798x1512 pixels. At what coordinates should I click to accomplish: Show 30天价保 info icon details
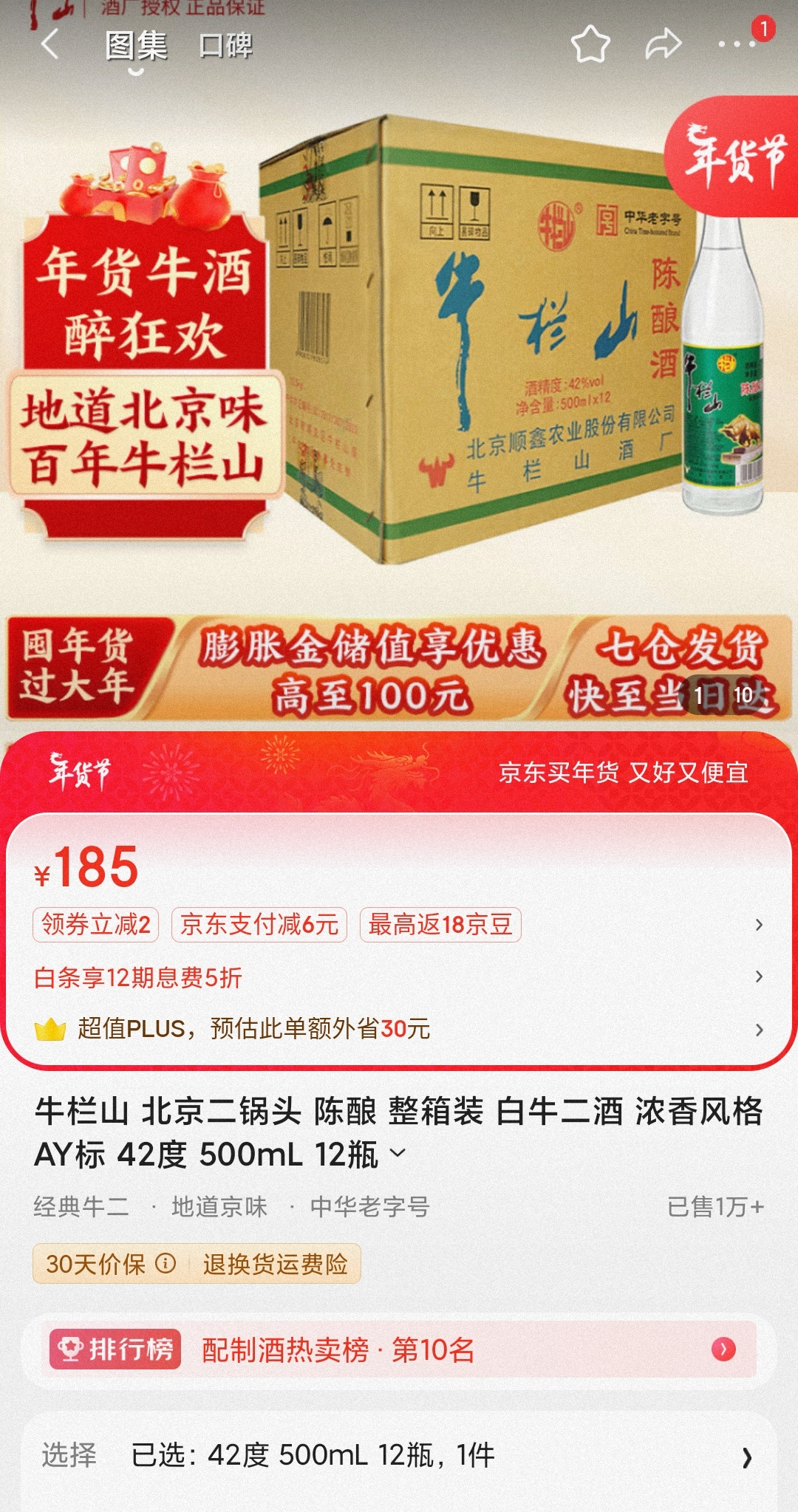166,1263
